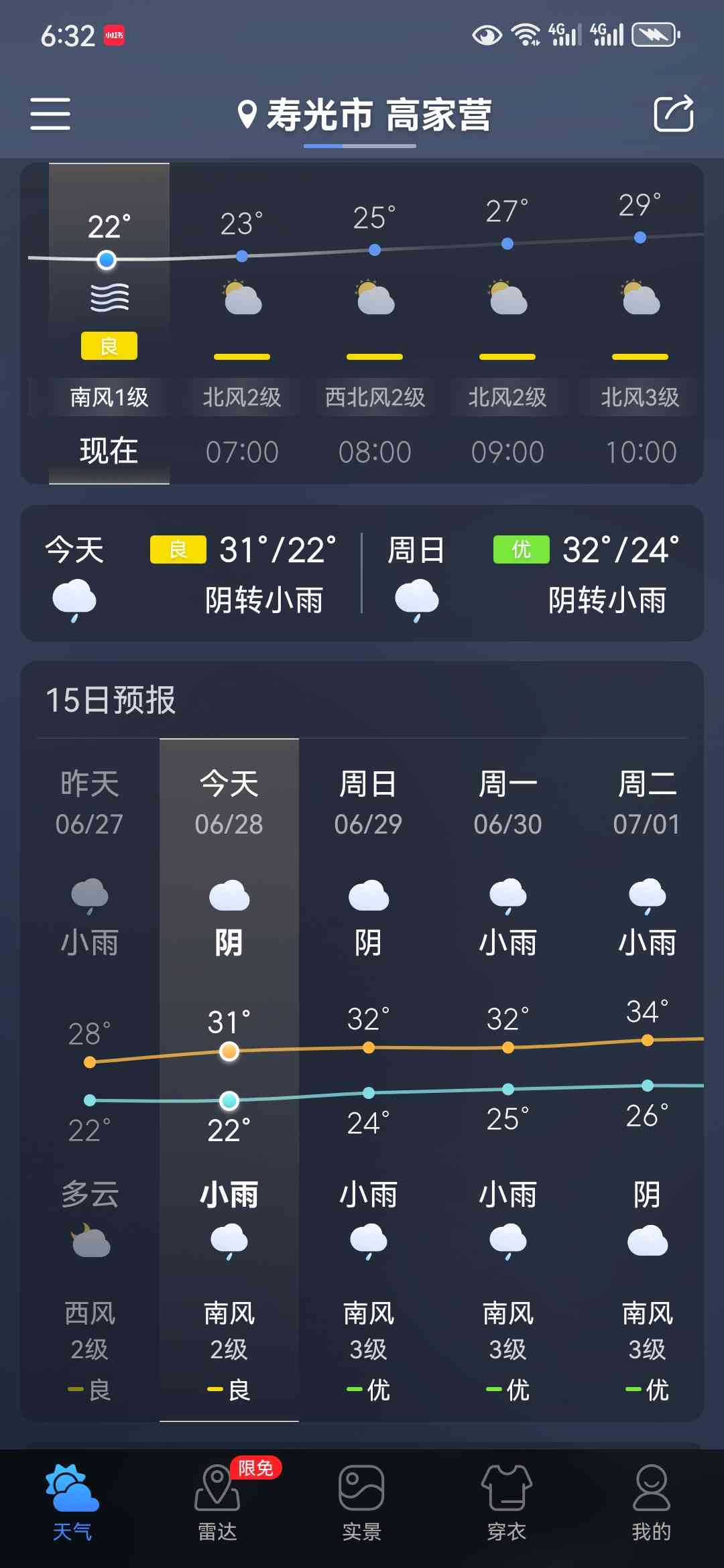
Task: Open 周一 06/30 forecast column
Action: [x=508, y=1080]
